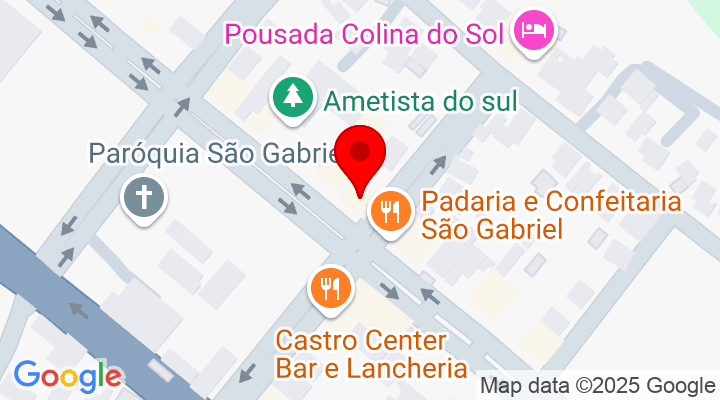Open Paróquia São Gabriel church marker
This screenshot has width=720, height=400.
142,196
